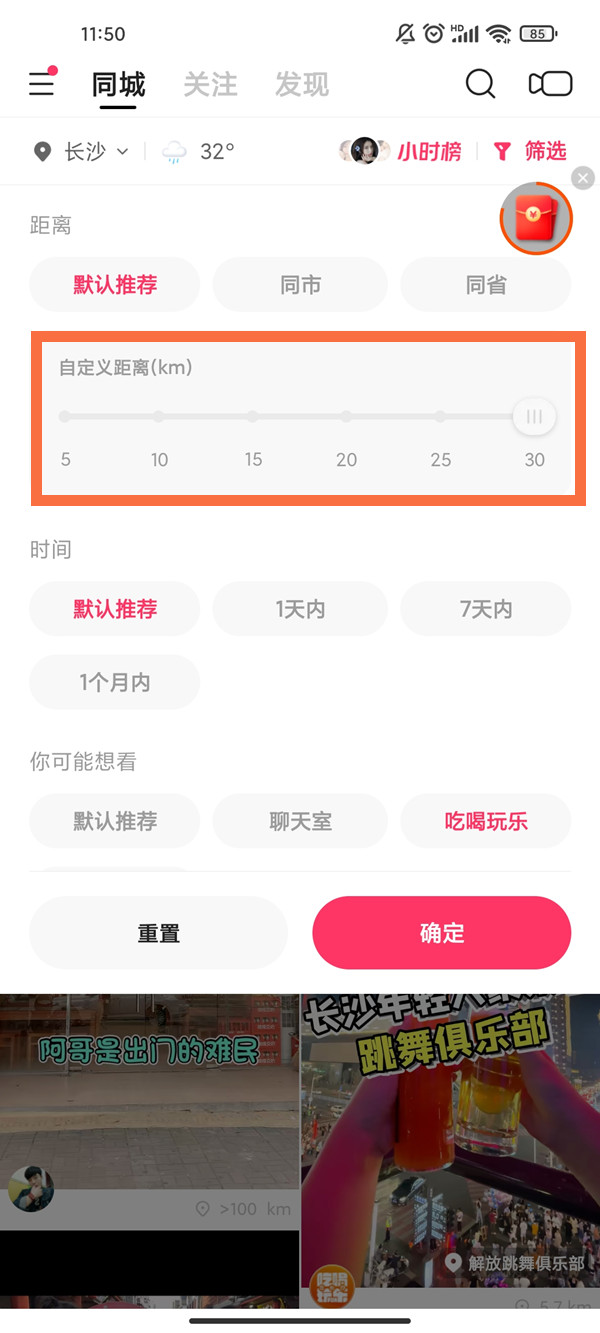Screen dimensions: 600x1333
Task: Select the 吃喝玩乐 category chip
Action: [486, 821]
